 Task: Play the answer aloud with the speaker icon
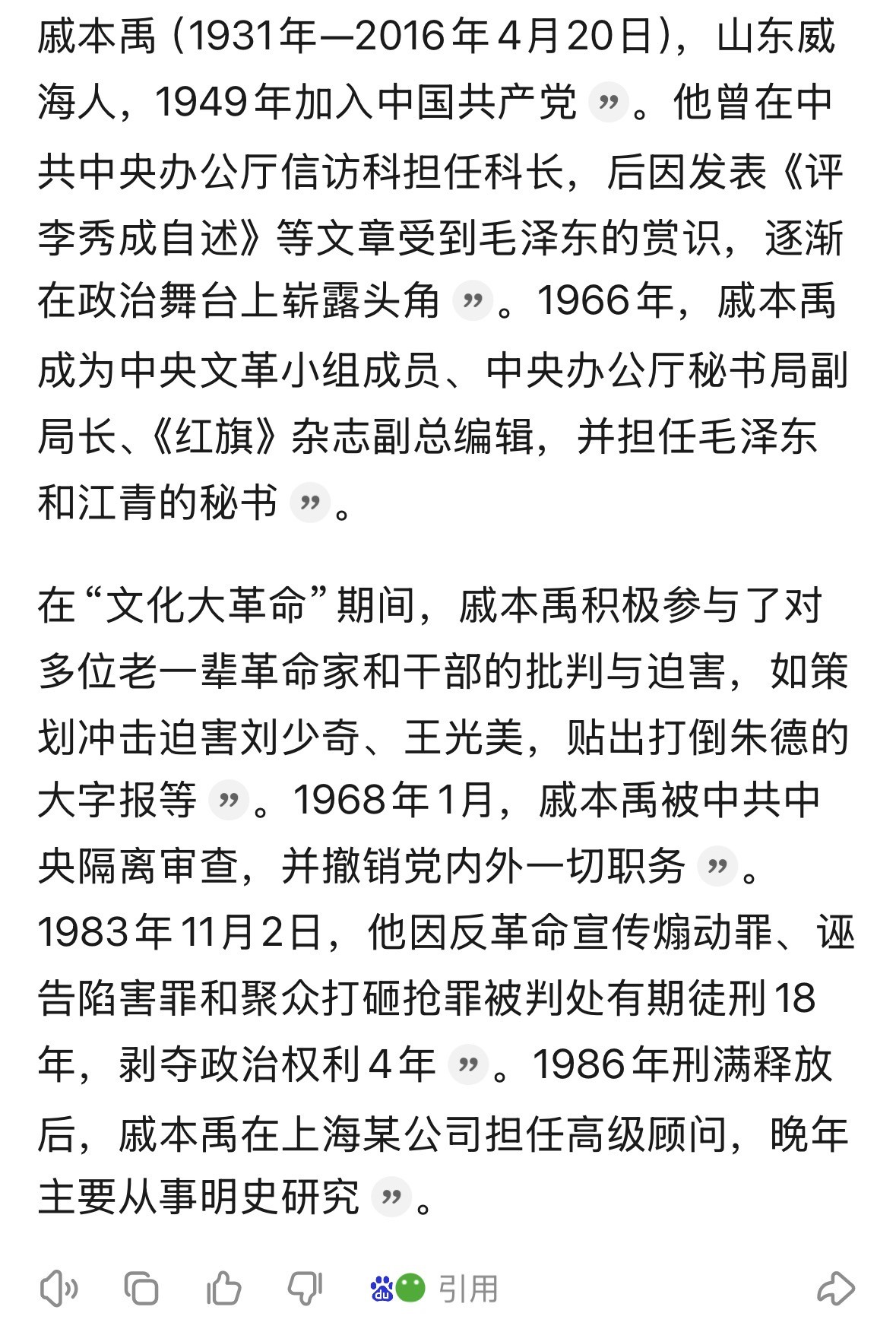tap(58, 1289)
